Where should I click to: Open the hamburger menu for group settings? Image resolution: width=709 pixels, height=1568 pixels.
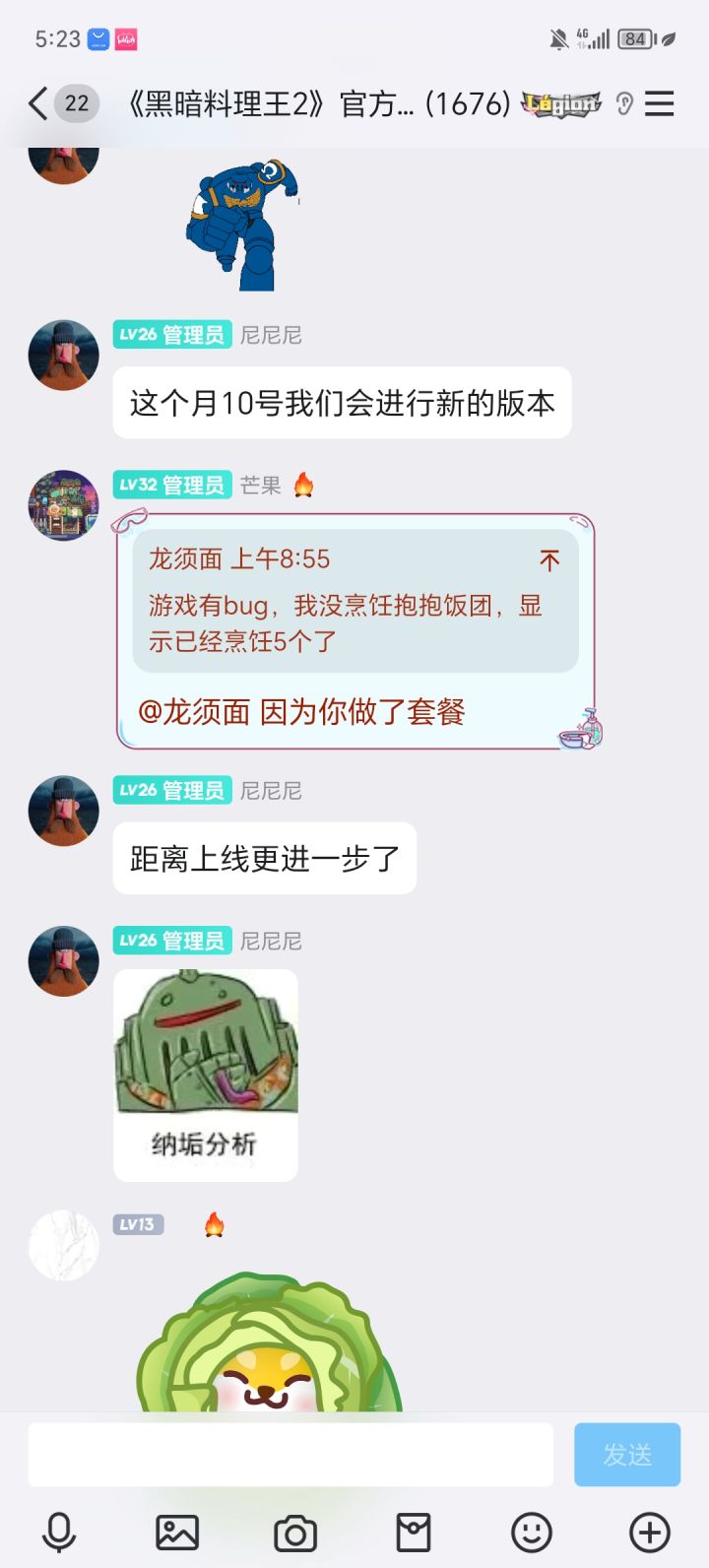(x=660, y=104)
